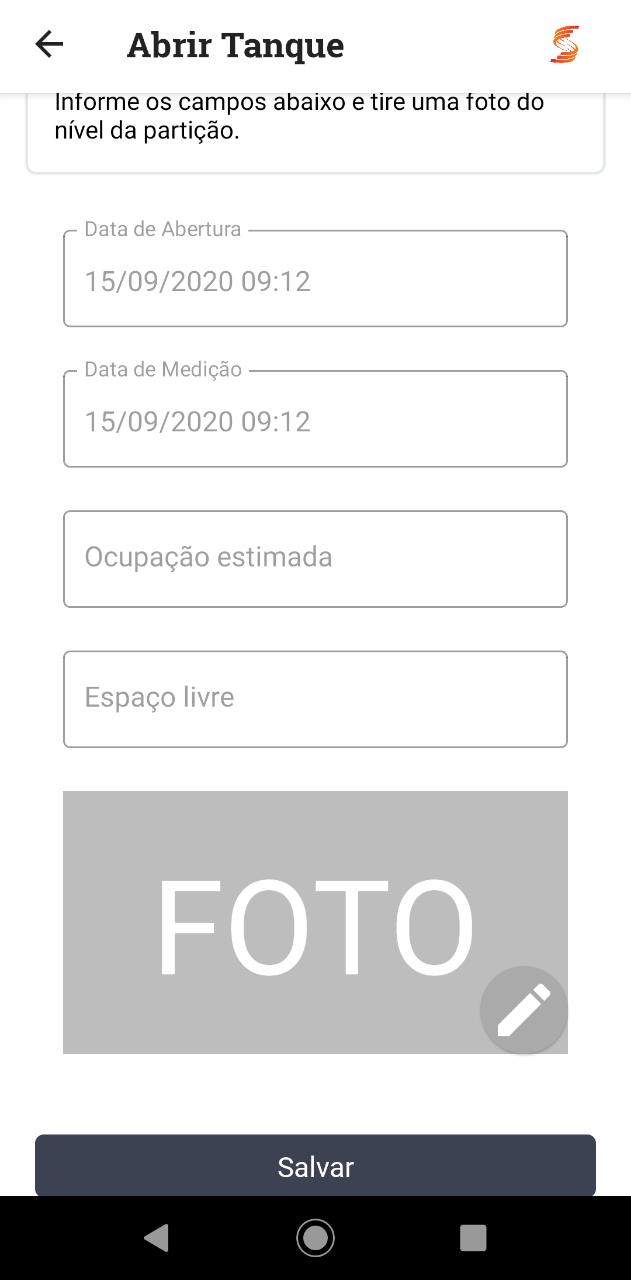This screenshot has width=631, height=1280.
Task: Go back using the app bar arrow
Action: click(x=49, y=44)
